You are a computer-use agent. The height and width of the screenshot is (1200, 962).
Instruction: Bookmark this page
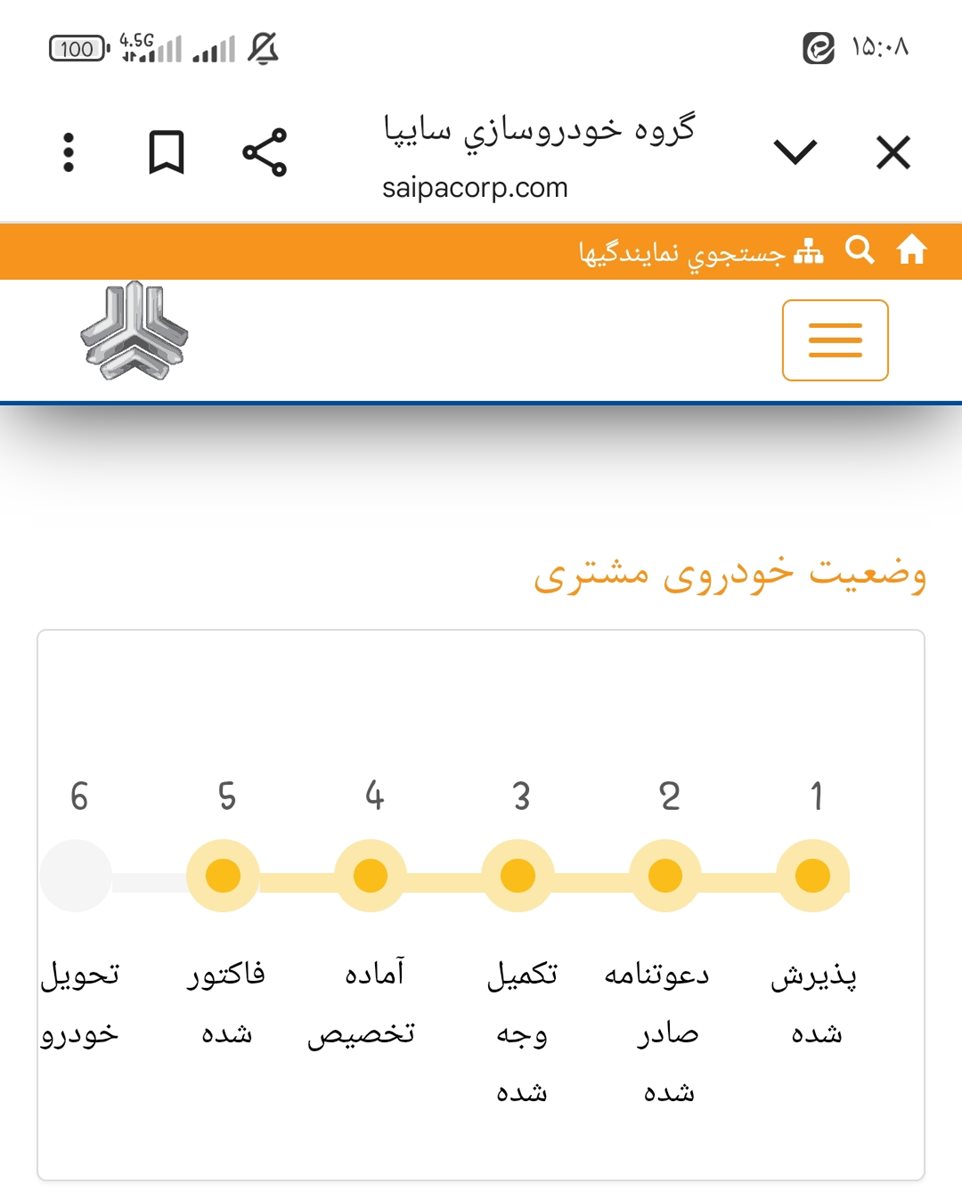pyautogui.click(x=166, y=153)
